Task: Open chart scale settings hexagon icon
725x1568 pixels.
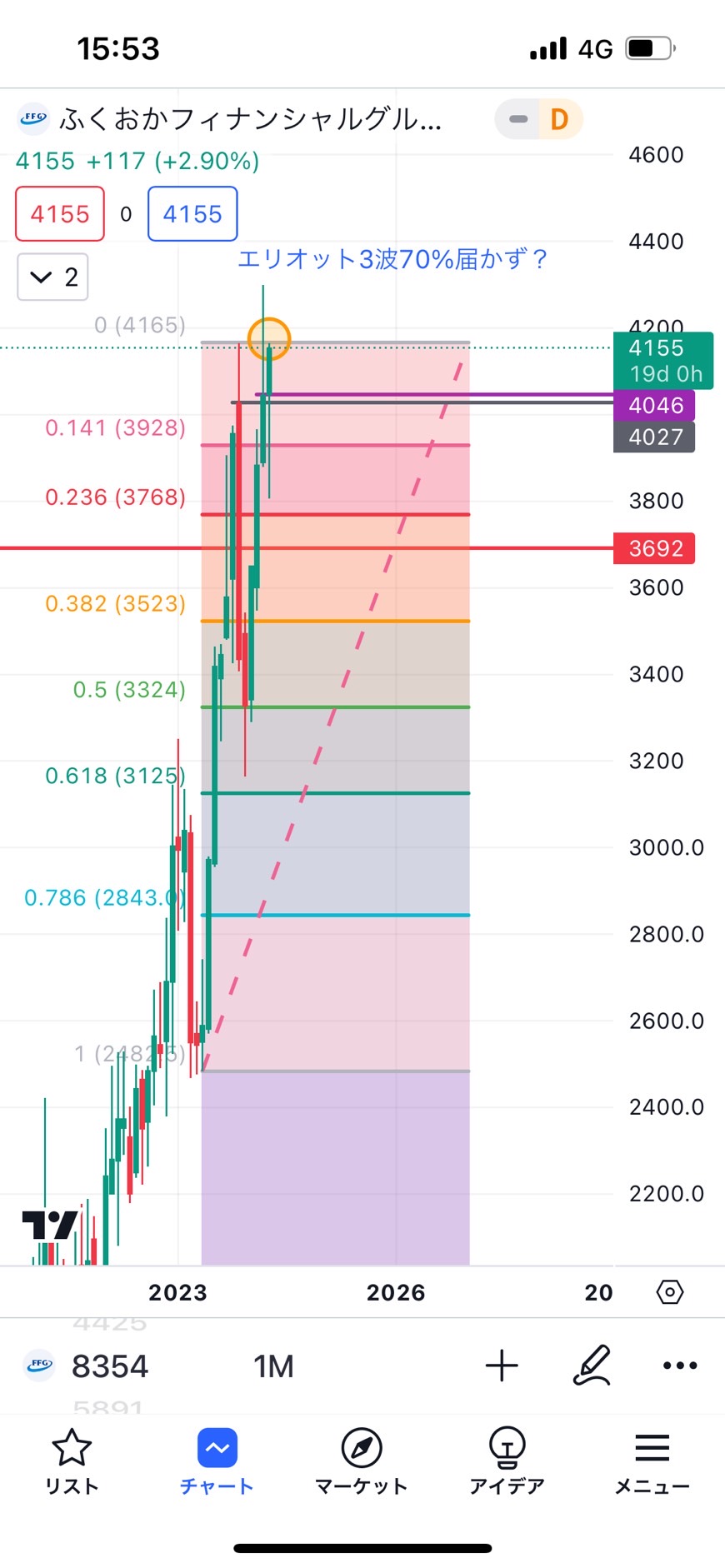Action: tap(670, 1292)
